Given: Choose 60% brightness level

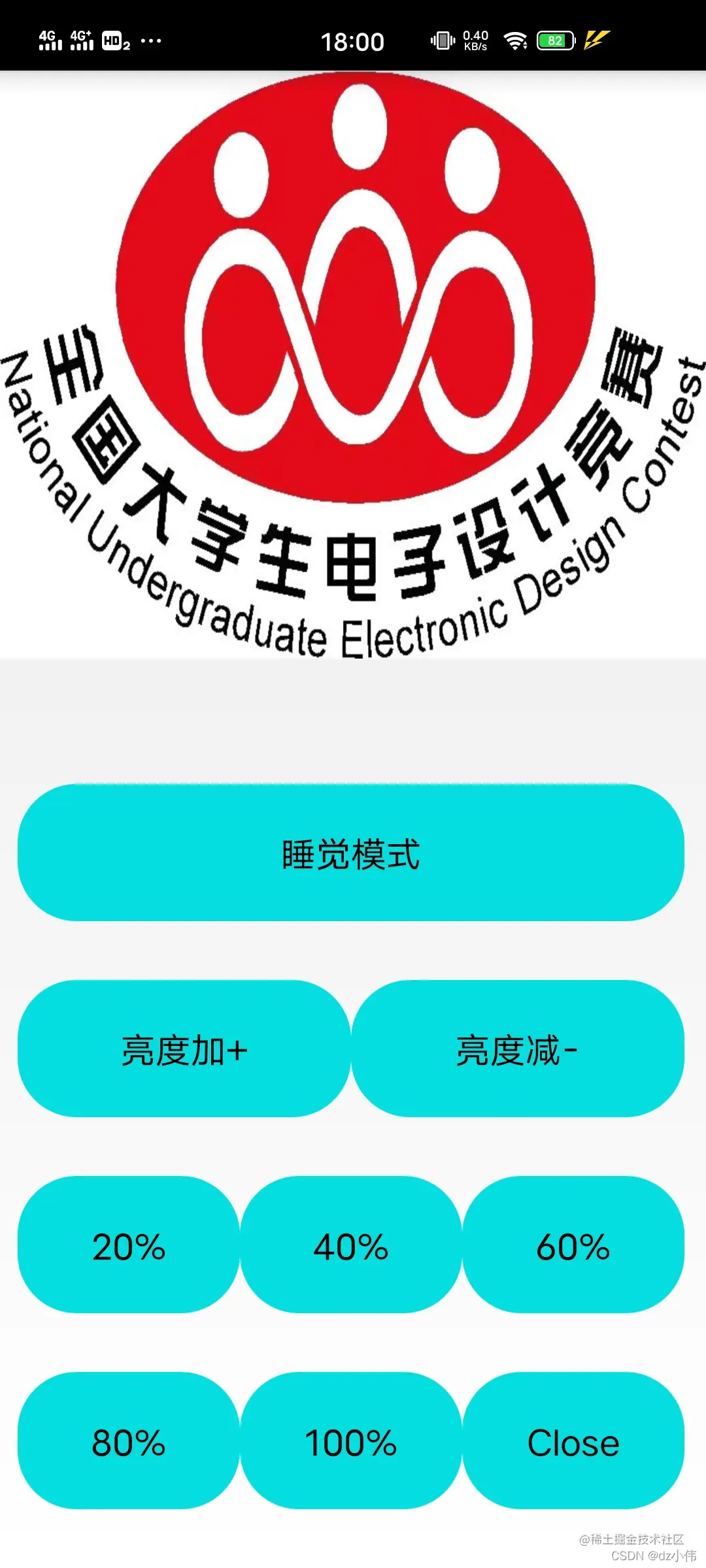Looking at the screenshot, I should [573, 1245].
